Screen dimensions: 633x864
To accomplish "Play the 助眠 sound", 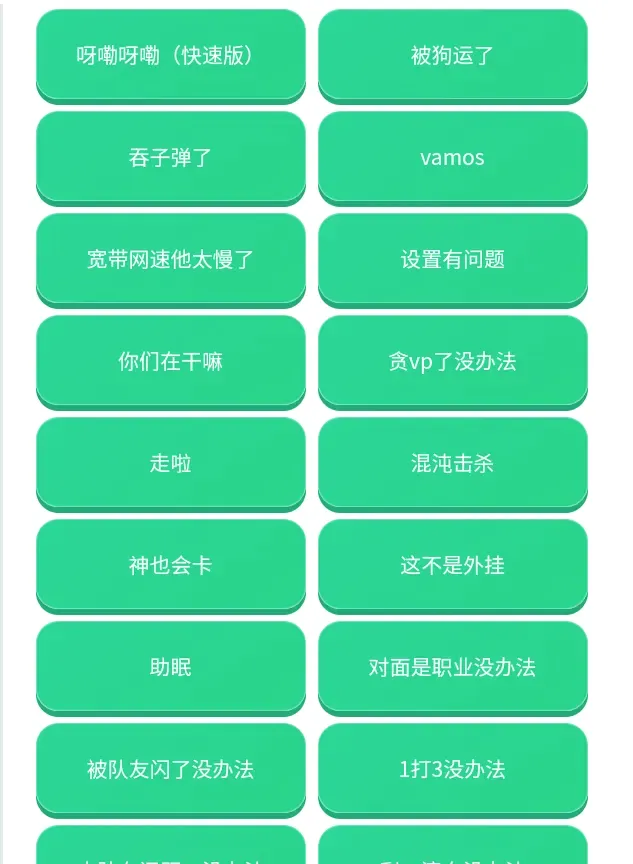I will click(x=171, y=668).
